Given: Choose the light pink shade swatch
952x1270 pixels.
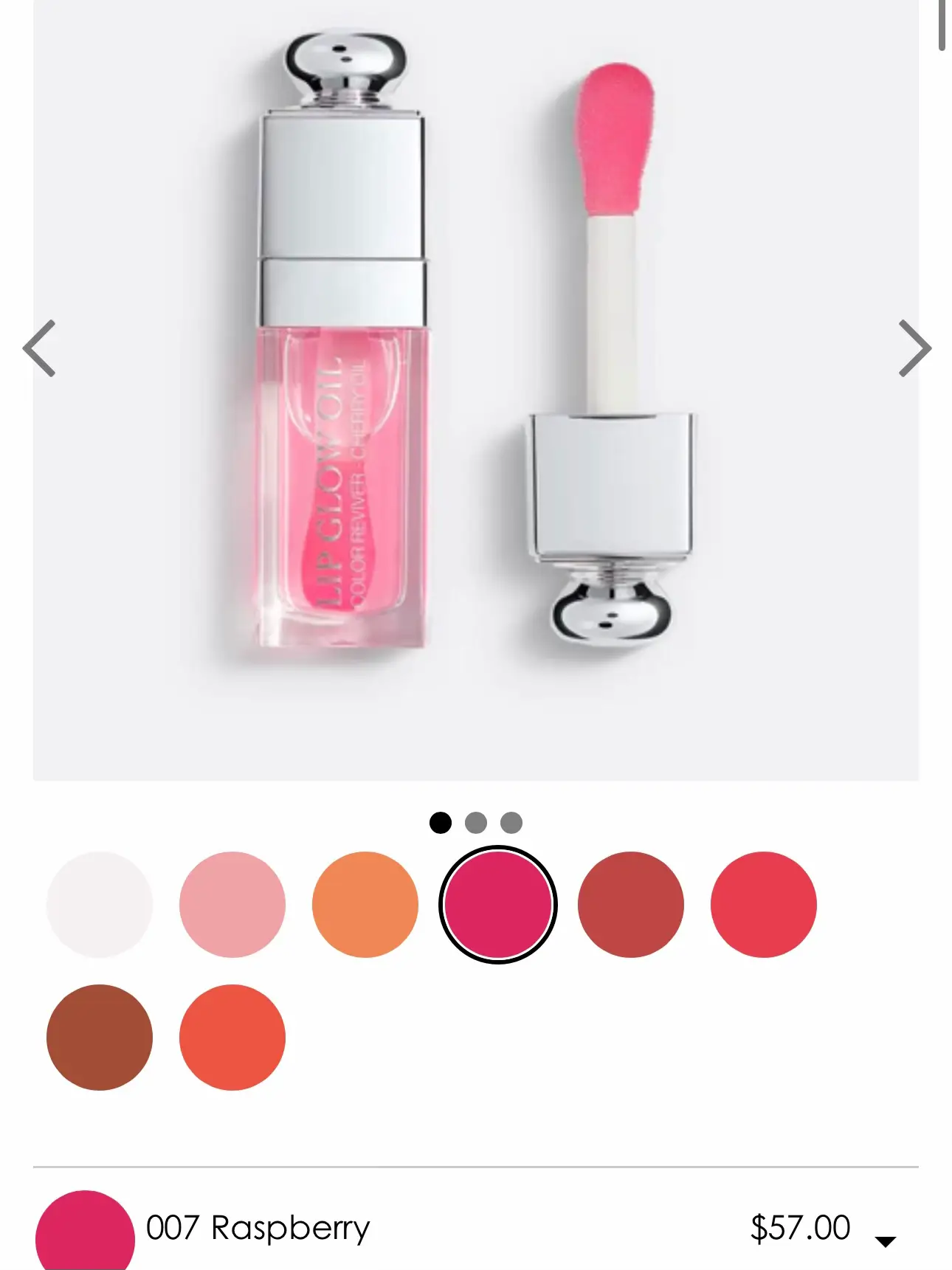Looking at the screenshot, I should coord(232,905).
